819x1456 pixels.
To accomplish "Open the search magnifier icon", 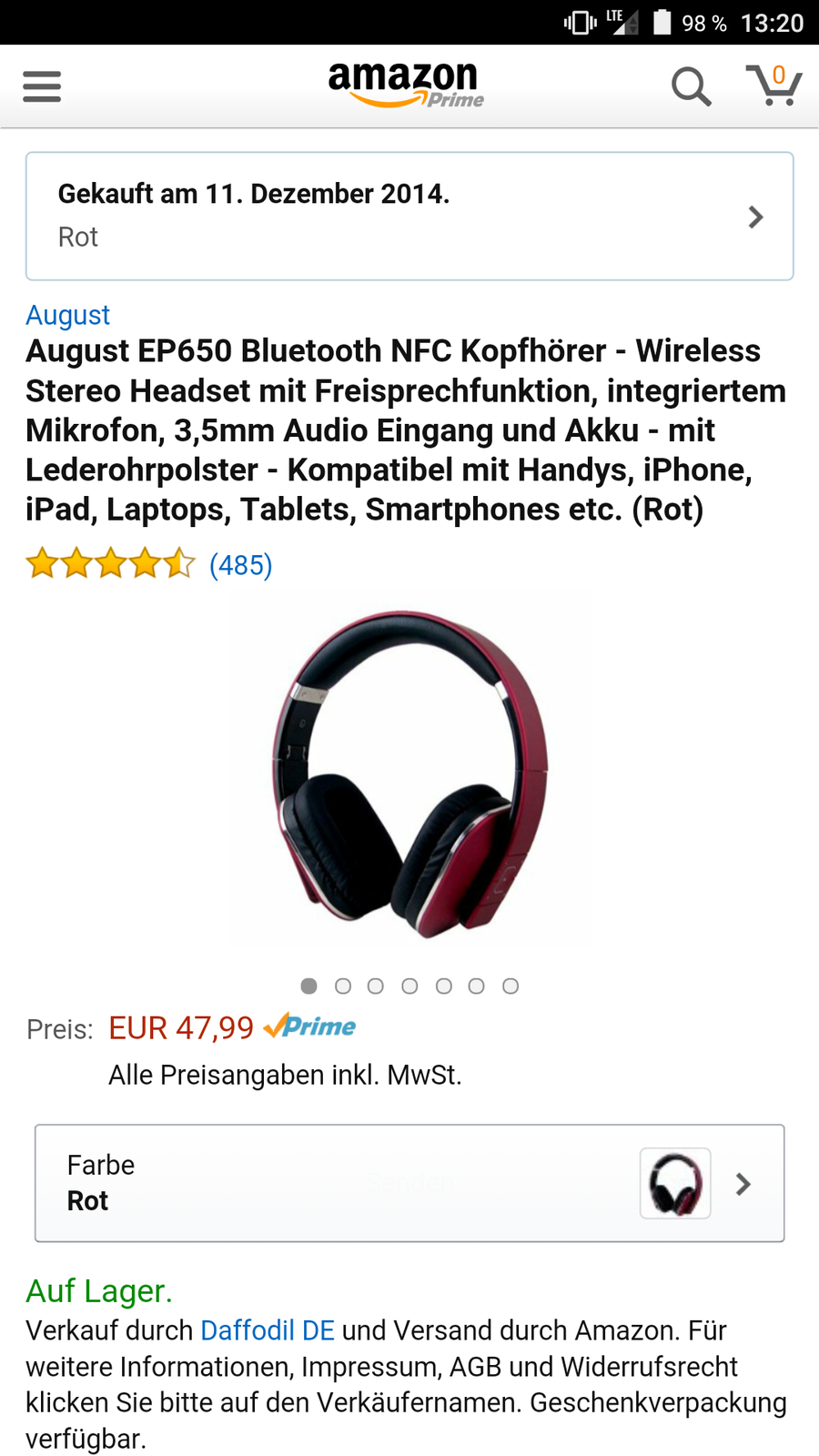I will coord(691,87).
